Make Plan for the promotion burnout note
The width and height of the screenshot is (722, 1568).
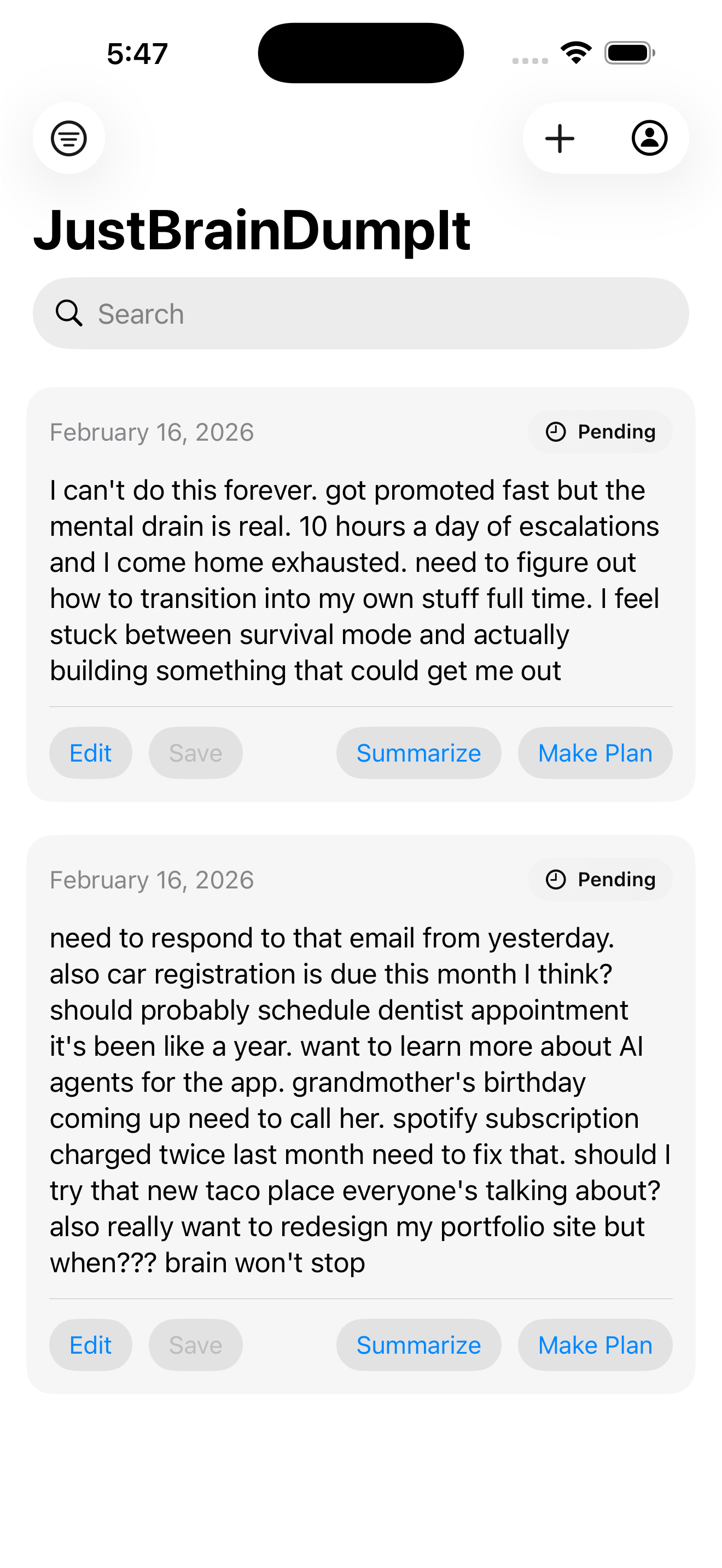tap(595, 753)
